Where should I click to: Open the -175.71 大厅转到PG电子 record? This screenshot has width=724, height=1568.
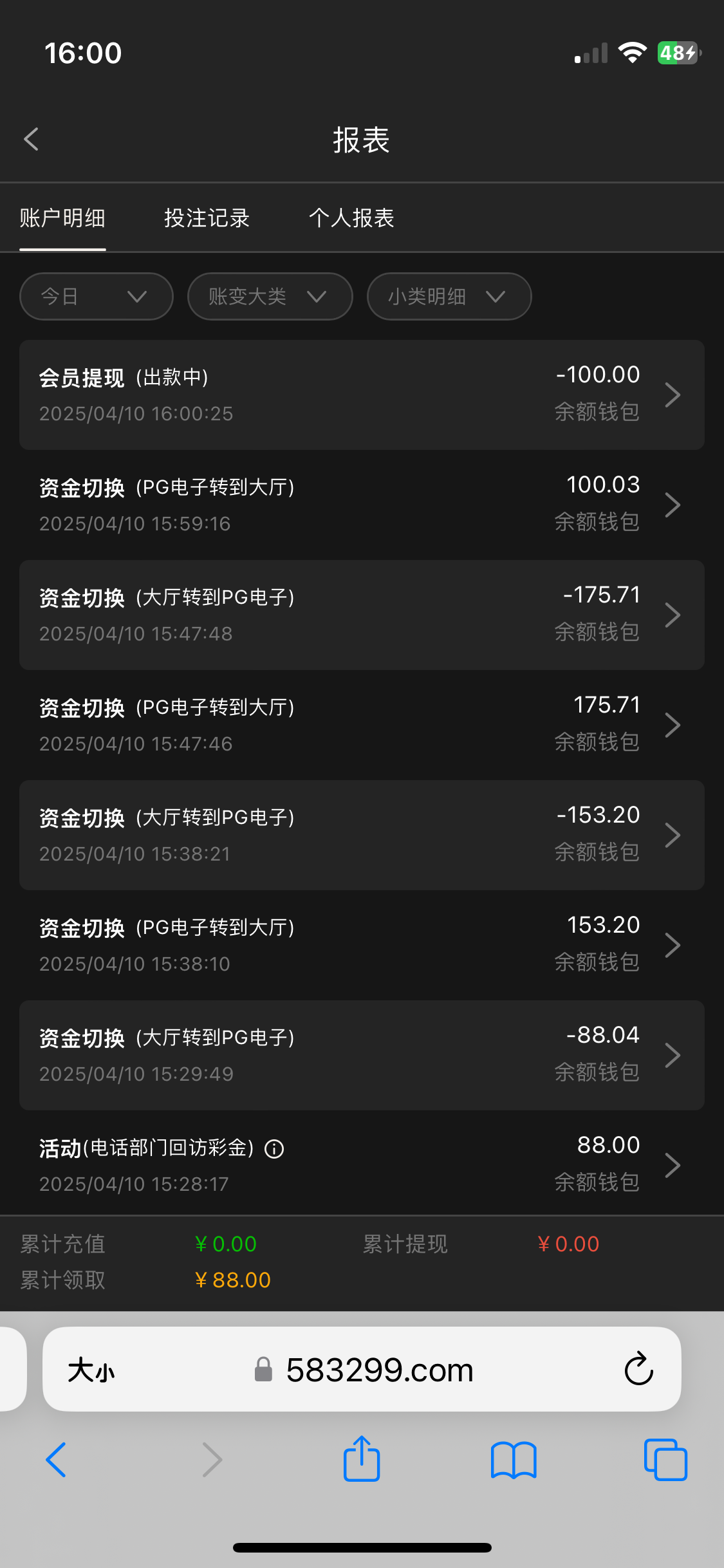coord(362,615)
